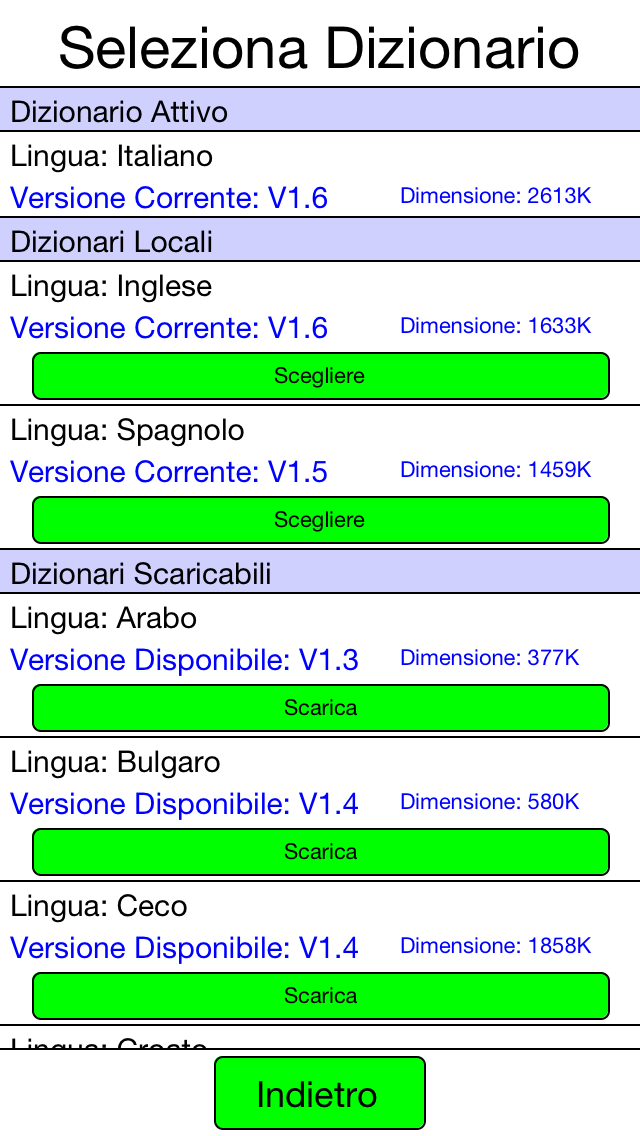
Task: Choose the Inglese dictionary with Scegliere
Action: click(x=320, y=376)
